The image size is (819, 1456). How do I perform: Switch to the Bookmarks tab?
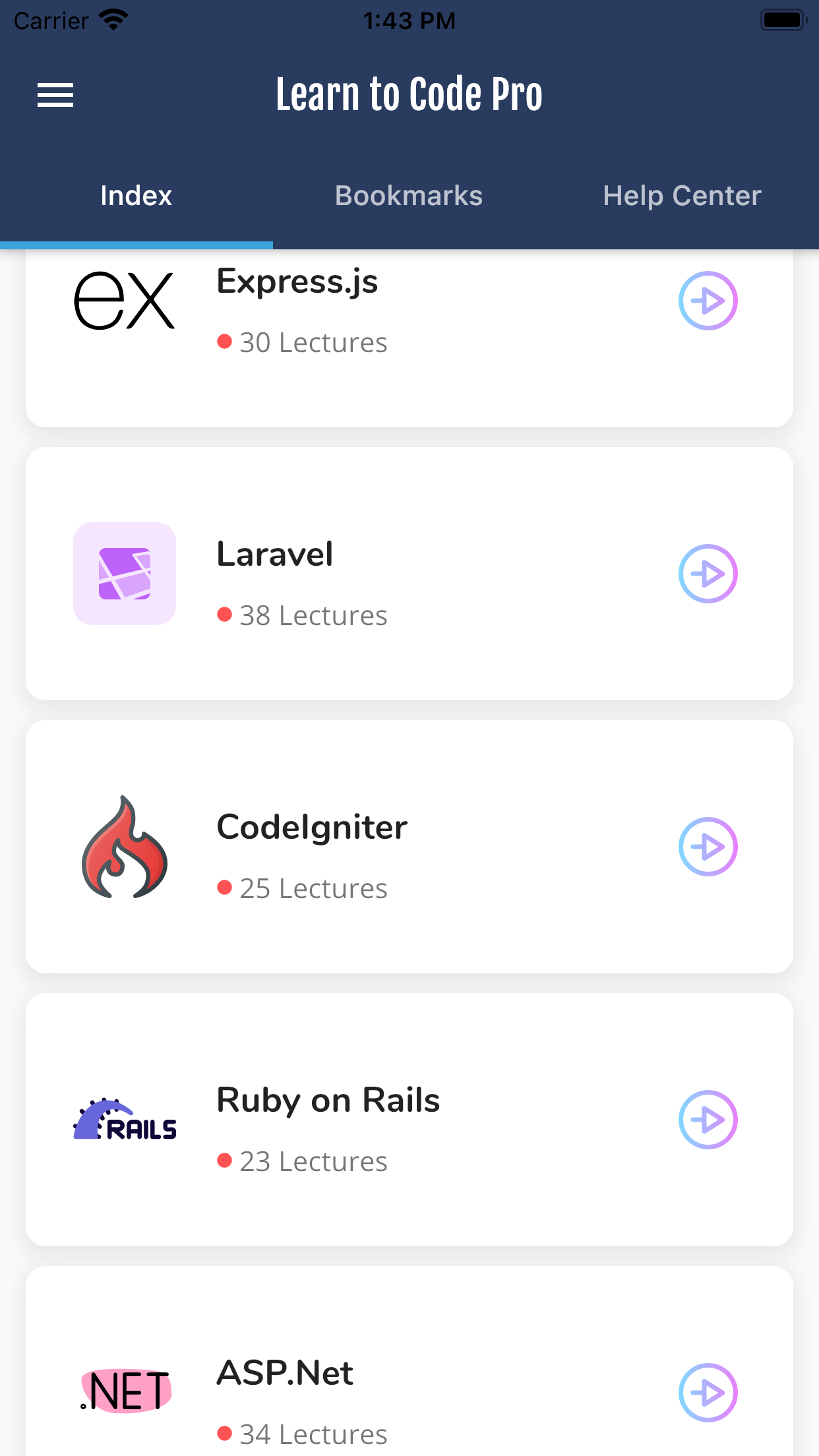tap(408, 195)
